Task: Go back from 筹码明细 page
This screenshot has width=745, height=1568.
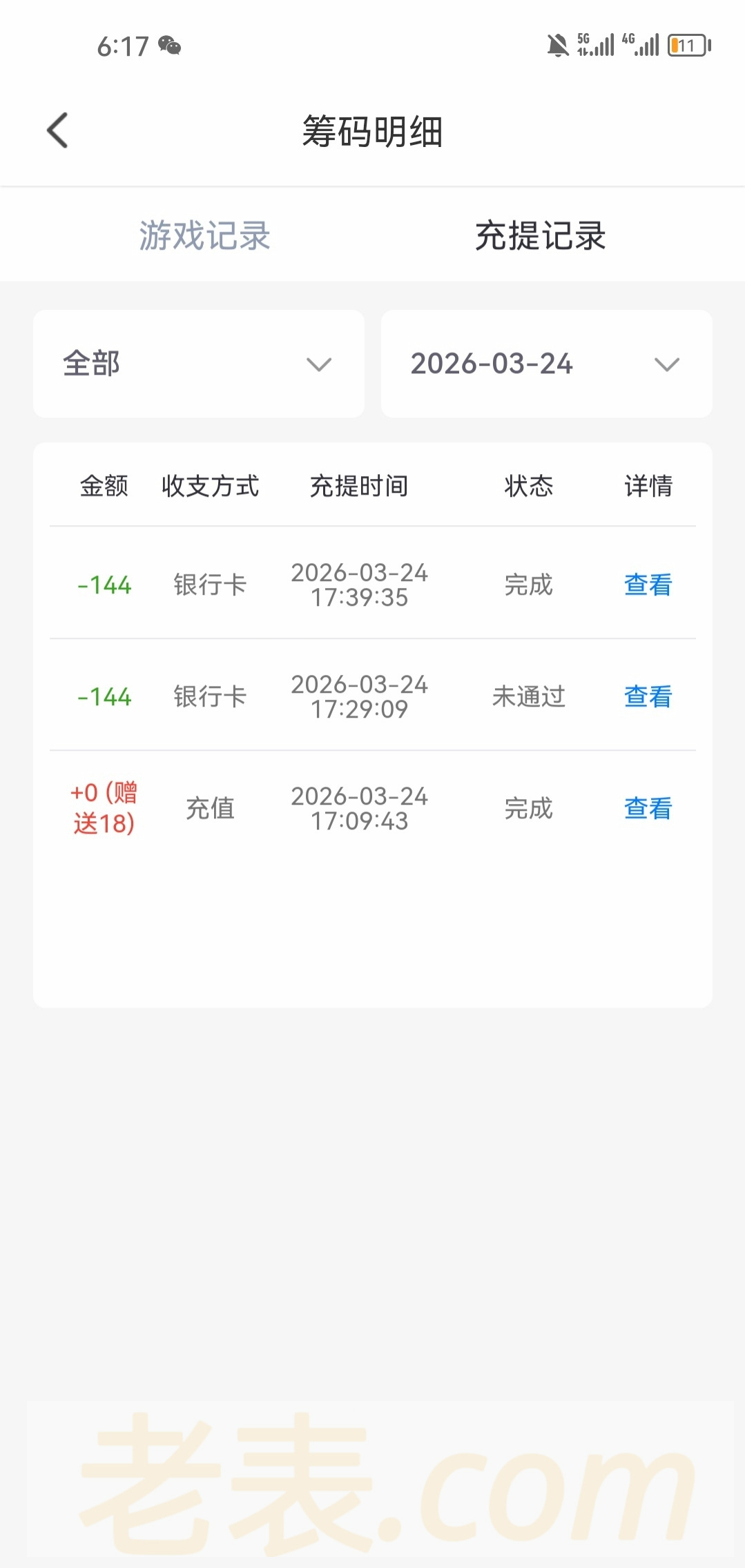Action: (58, 130)
